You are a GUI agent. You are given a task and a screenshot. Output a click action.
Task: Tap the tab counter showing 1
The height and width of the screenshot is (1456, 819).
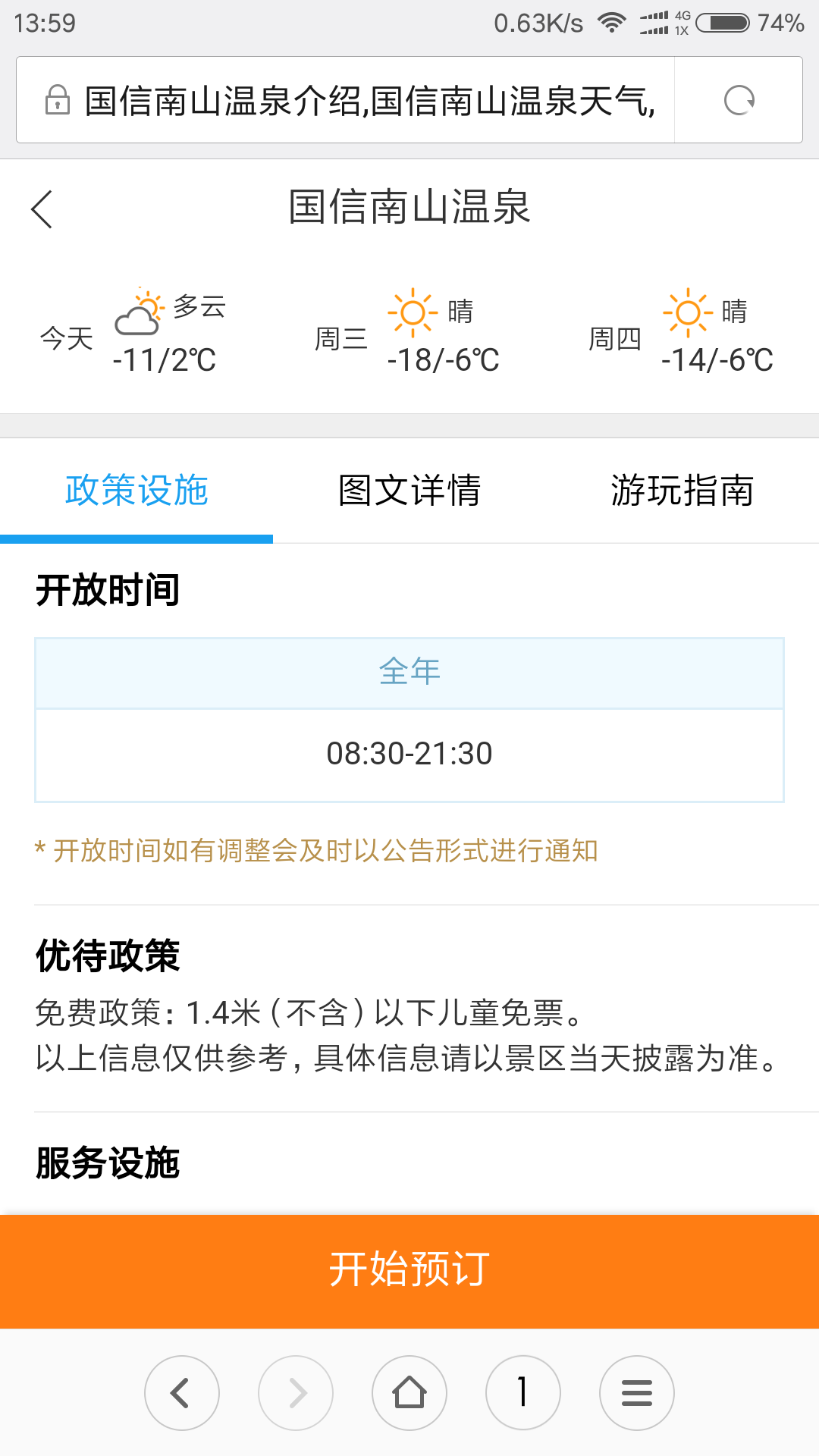pyautogui.click(x=523, y=1393)
